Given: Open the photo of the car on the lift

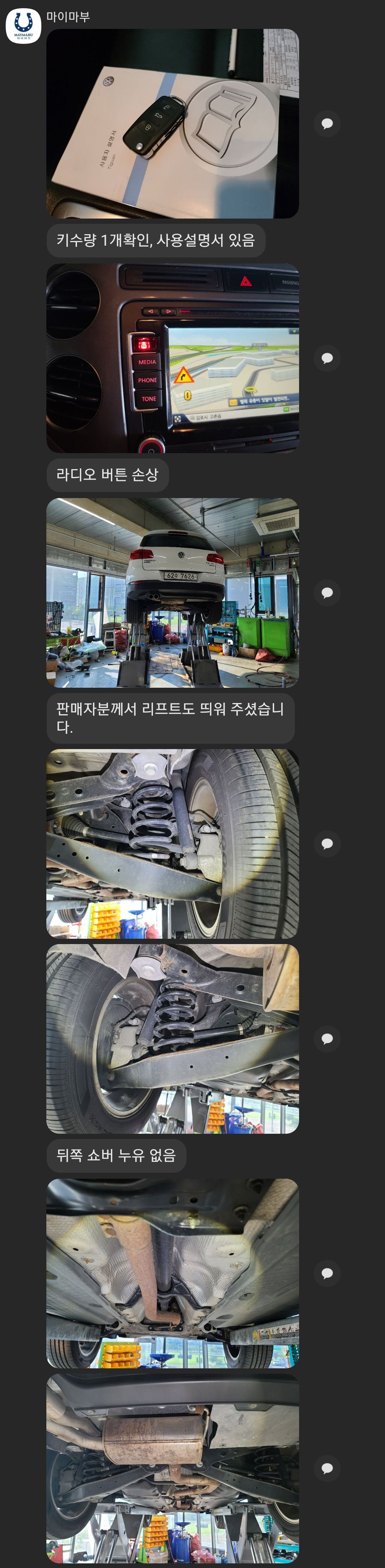Looking at the screenshot, I should [x=172, y=593].
